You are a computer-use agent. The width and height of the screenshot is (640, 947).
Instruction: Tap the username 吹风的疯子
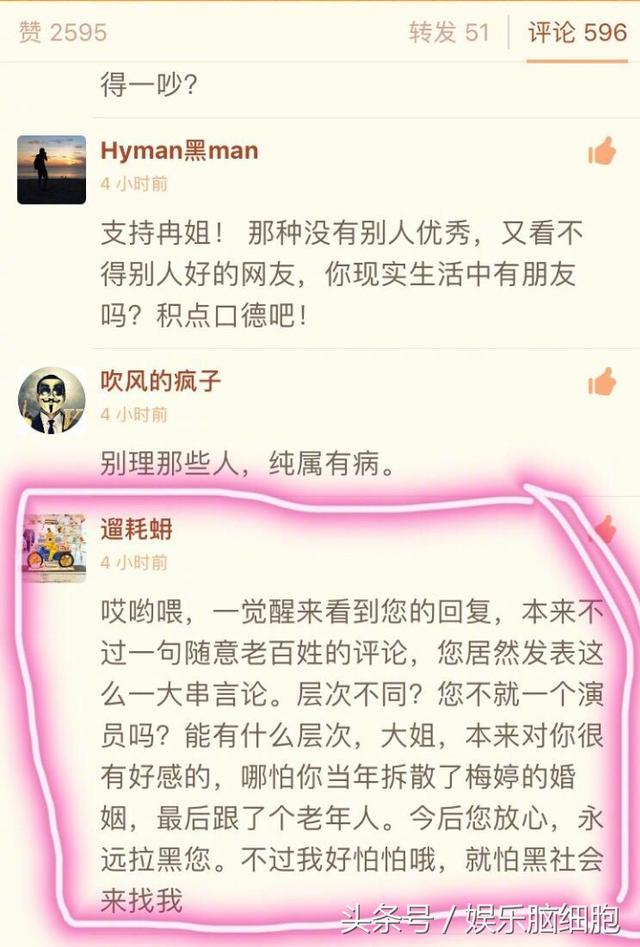point(161,381)
